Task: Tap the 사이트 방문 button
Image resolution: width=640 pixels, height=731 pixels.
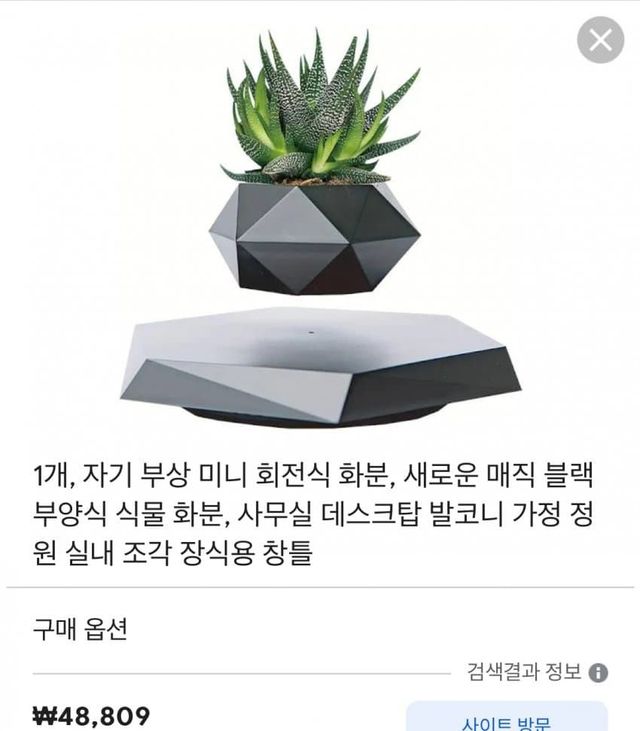Action: click(x=507, y=718)
